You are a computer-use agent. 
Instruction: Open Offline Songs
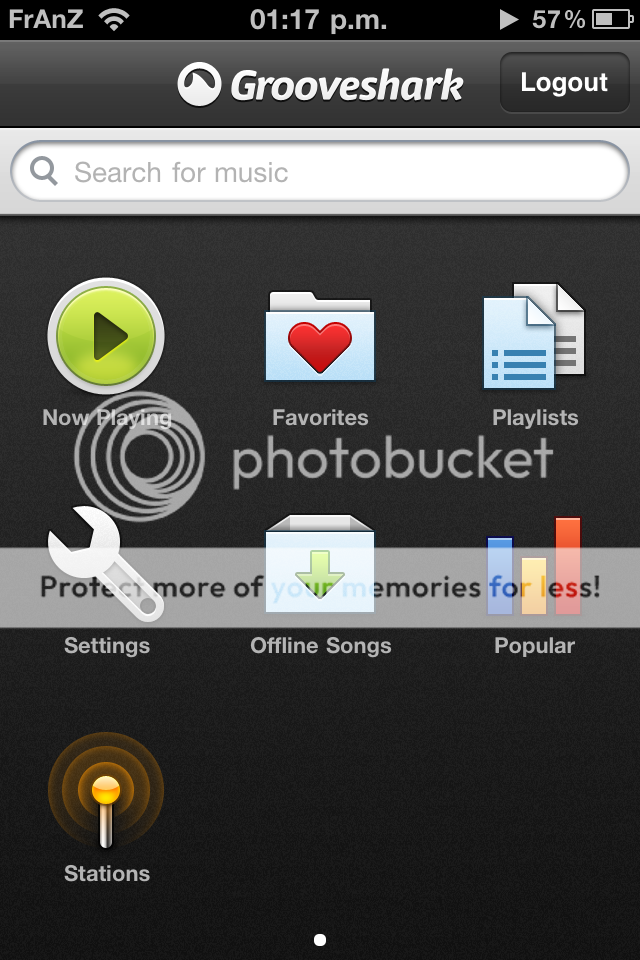pyautogui.click(x=320, y=568)
